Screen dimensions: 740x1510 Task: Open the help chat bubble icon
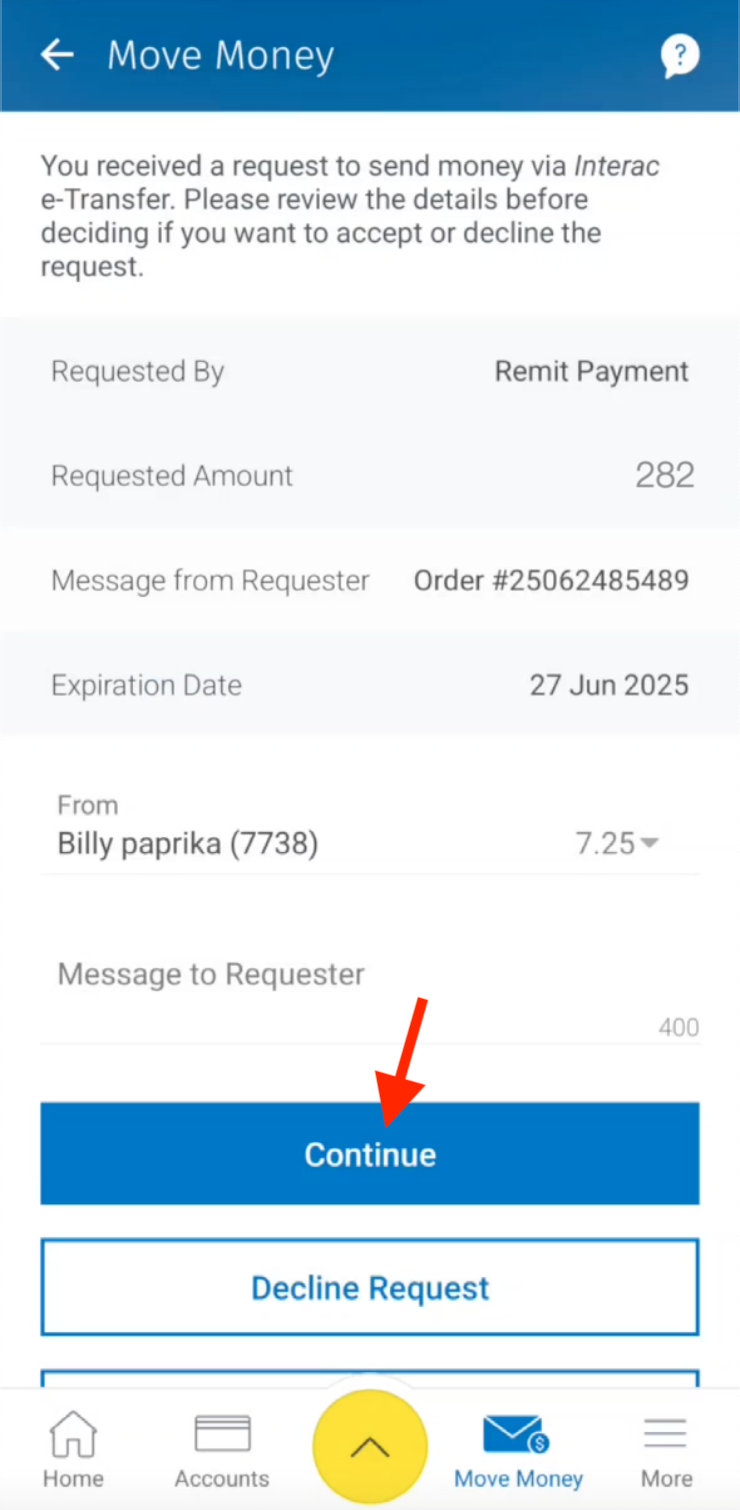click(x=680, y=57)
